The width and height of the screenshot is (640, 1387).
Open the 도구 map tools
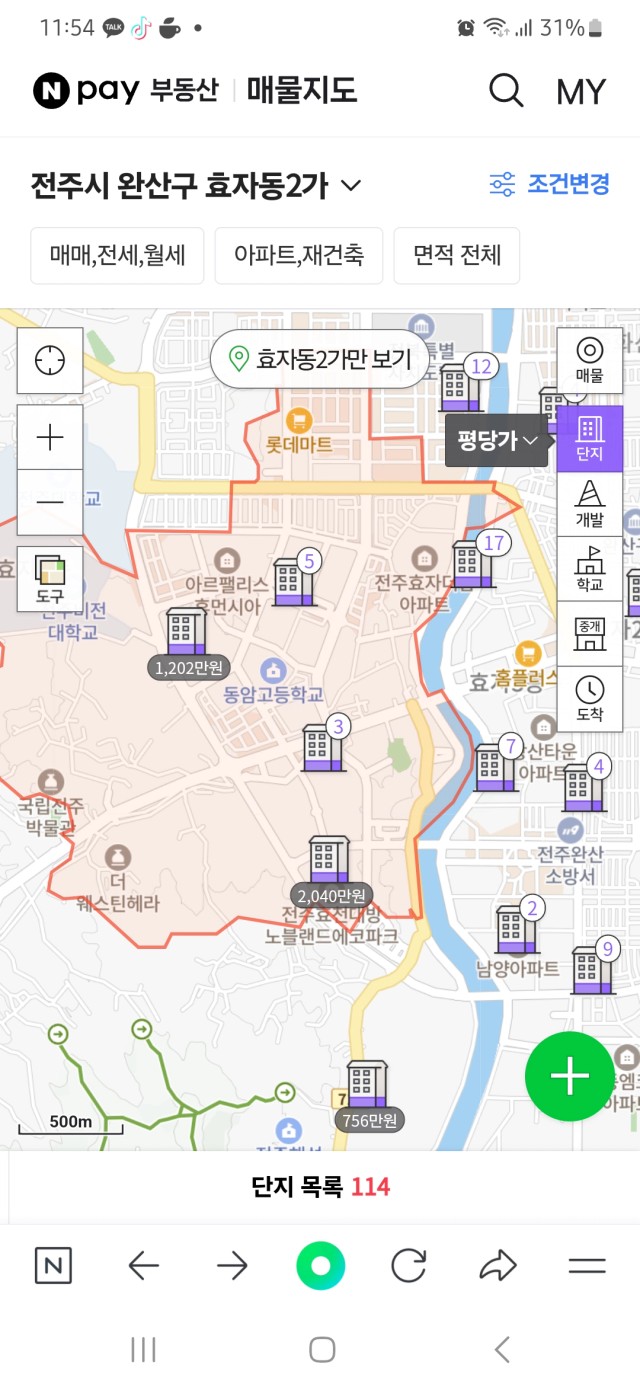[x=50, y=578]
